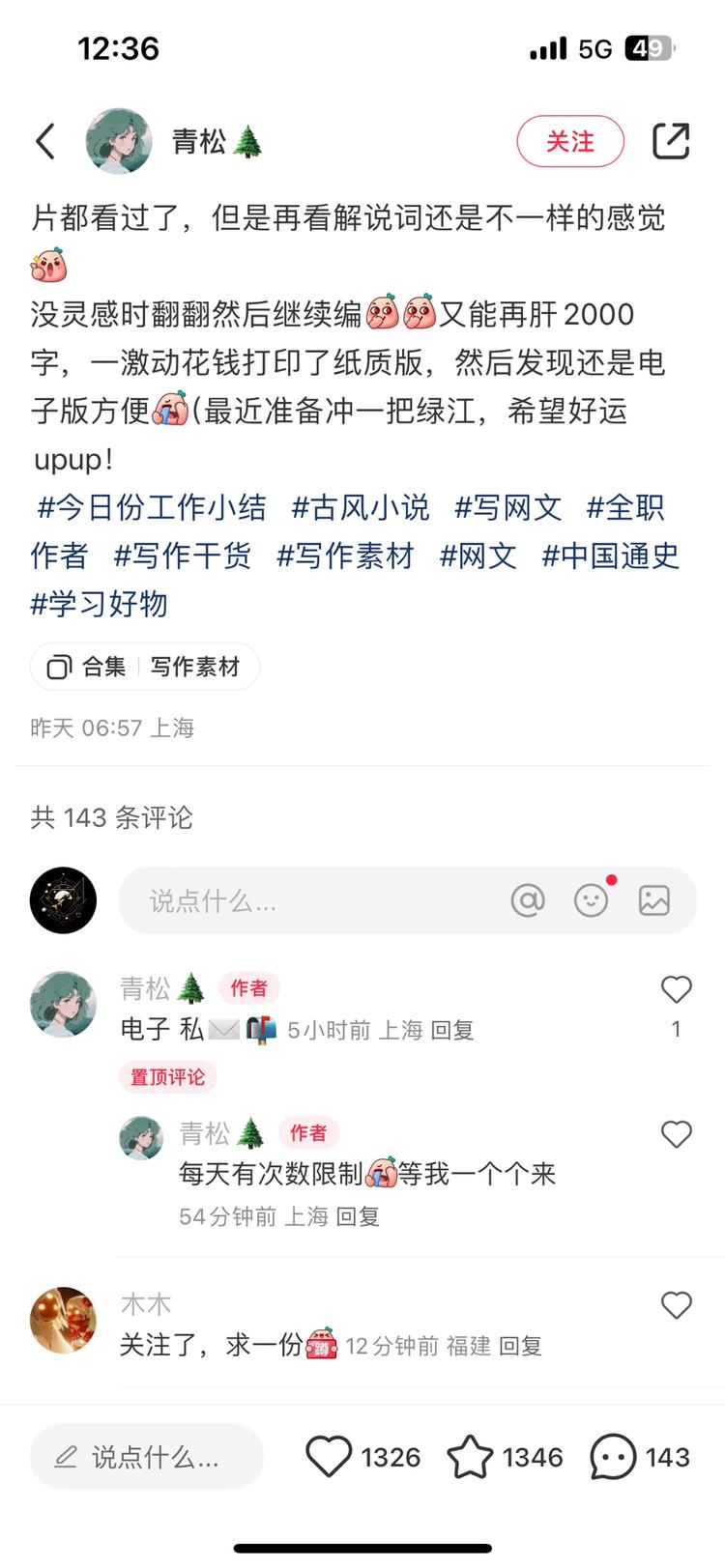This screenshot has width=725, height=1568.
Task: Tap the back arrow to leave the post
Action: [44, 141]
